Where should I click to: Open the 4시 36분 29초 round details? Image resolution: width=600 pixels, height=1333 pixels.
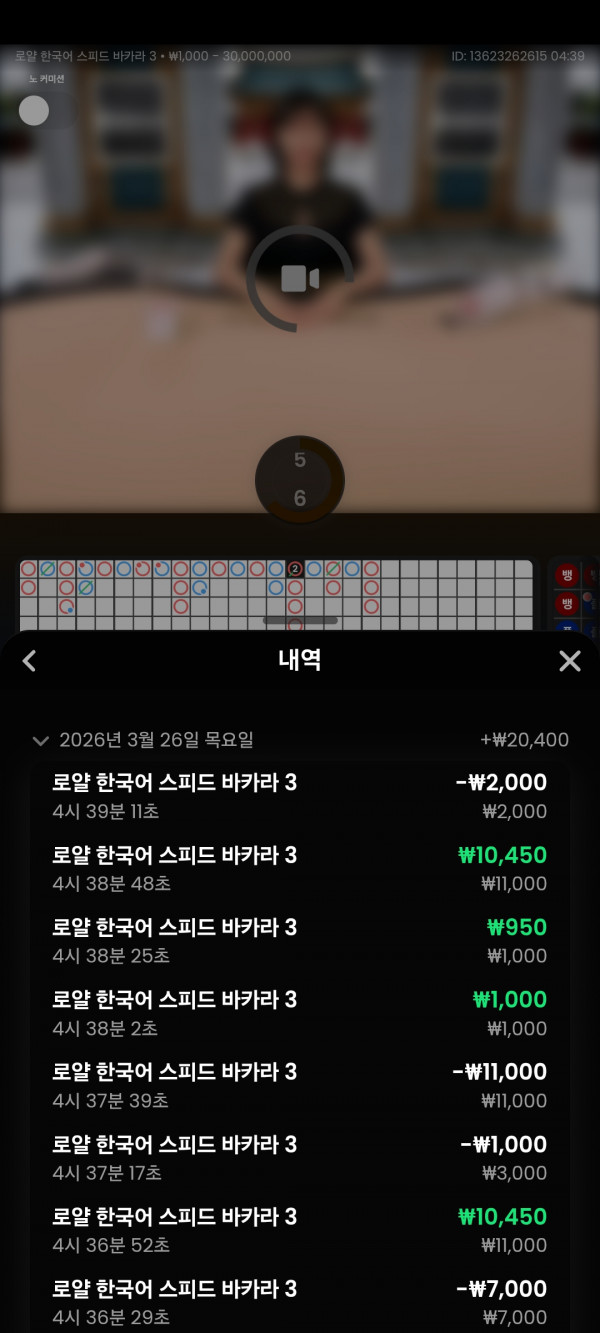300,1302
